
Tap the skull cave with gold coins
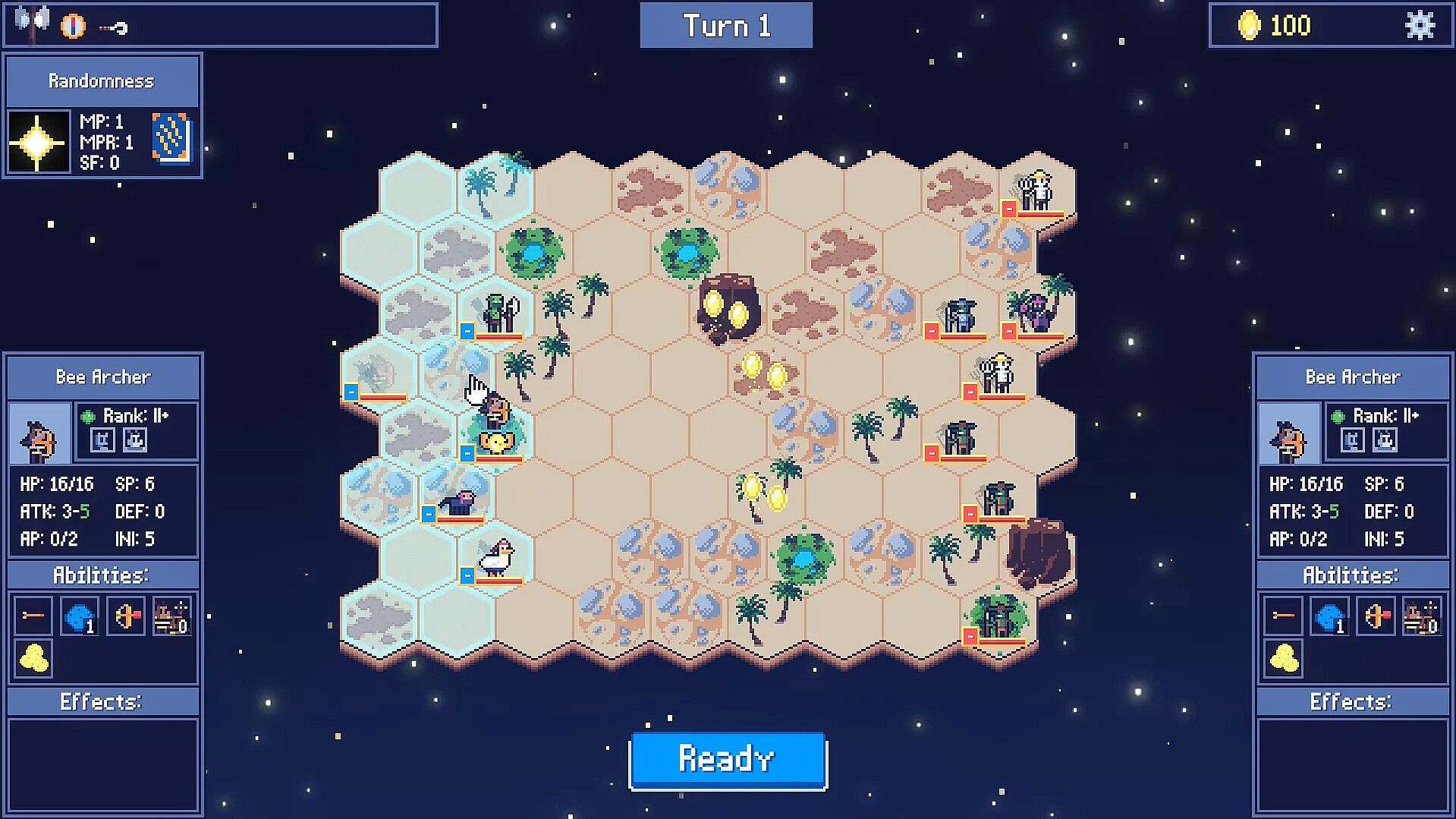click(726, 306)
